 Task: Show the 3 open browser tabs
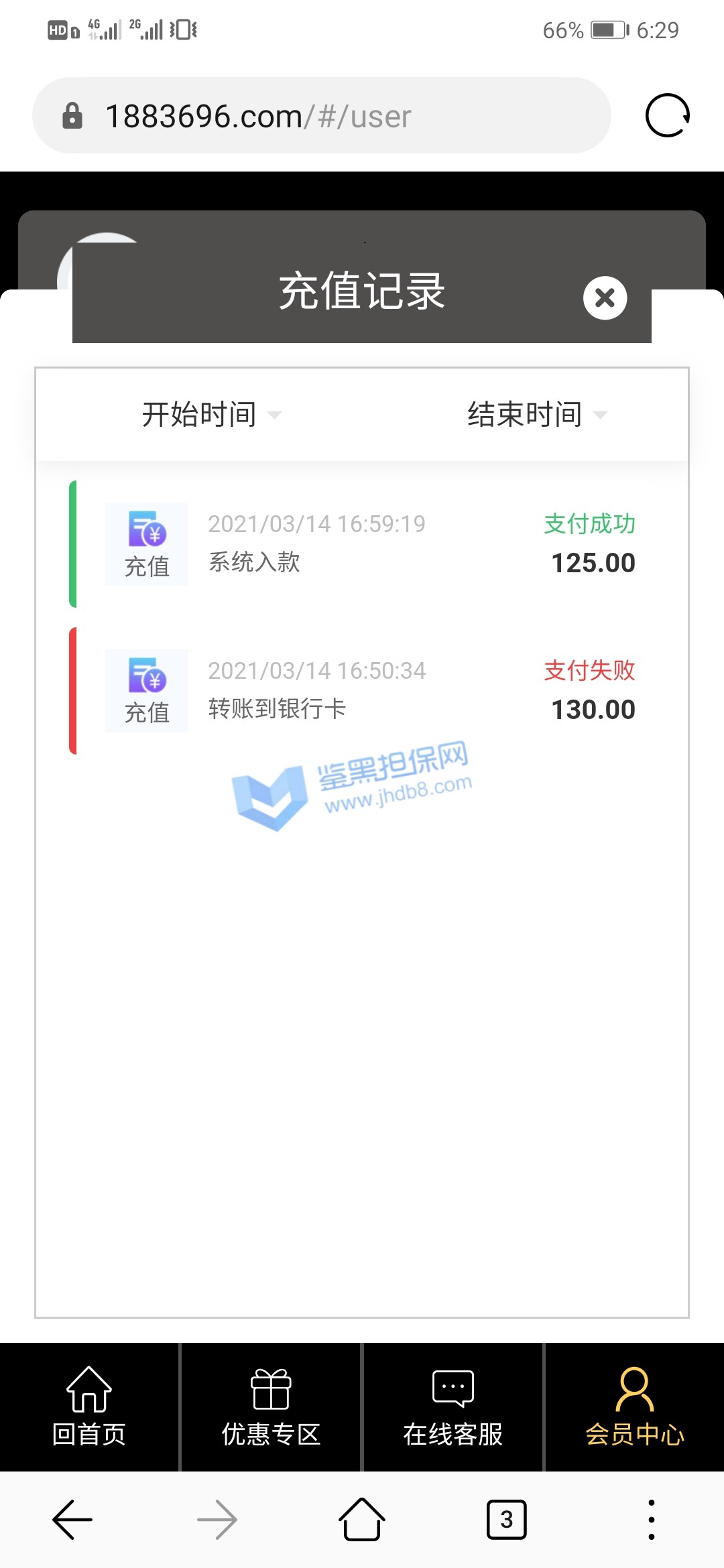click(506, 1520)
